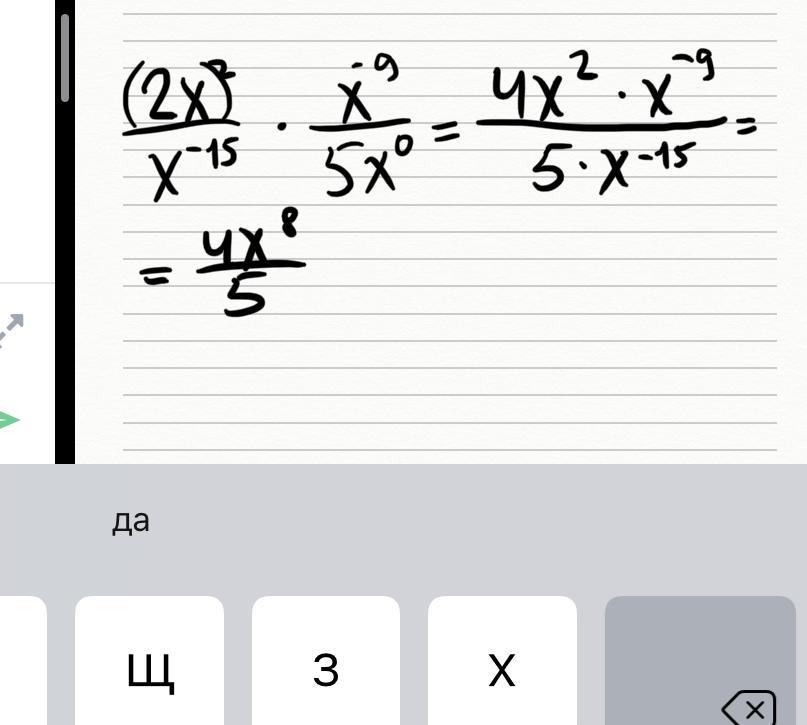Tap the 'да' keyboard suggestion
The height and width of the screenshot is (725, 807).
click(131, 521)
